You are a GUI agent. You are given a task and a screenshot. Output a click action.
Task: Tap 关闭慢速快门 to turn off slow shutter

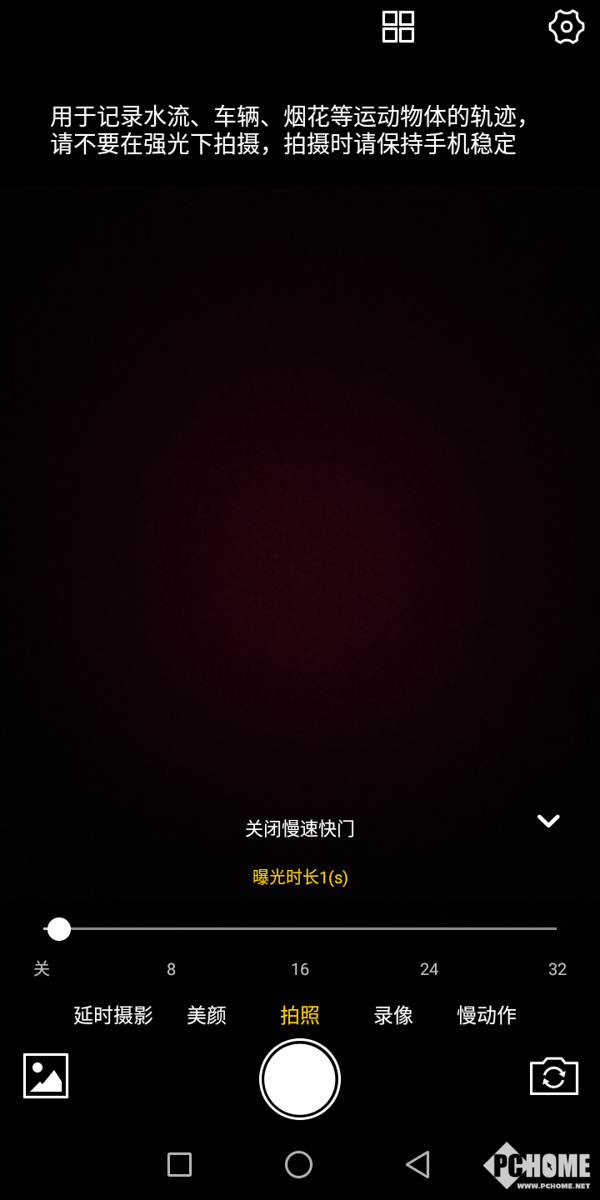[x=300, y=829]
